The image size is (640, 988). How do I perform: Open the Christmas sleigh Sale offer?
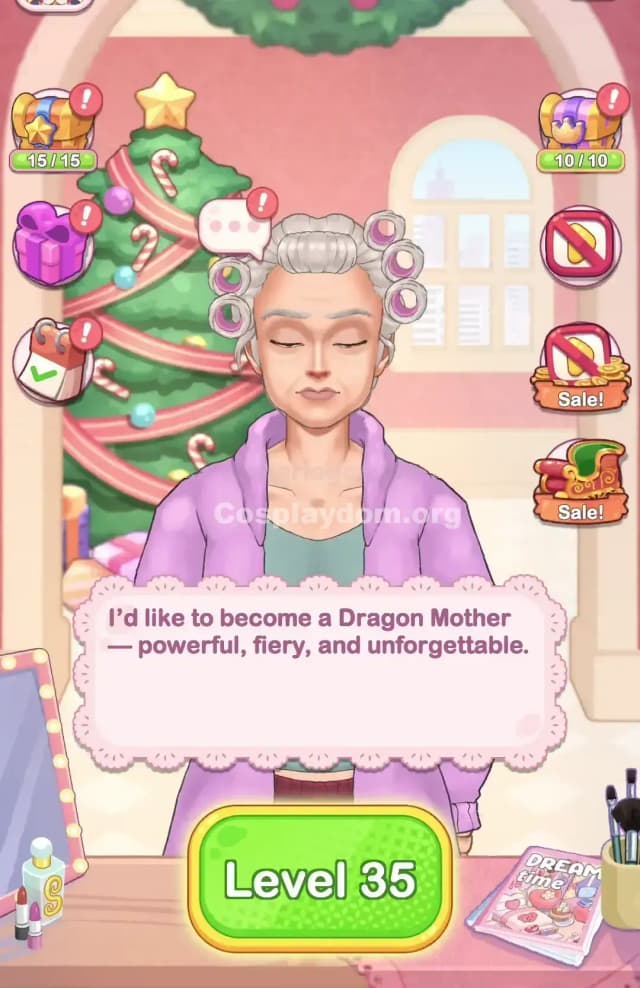click(580, 480)
